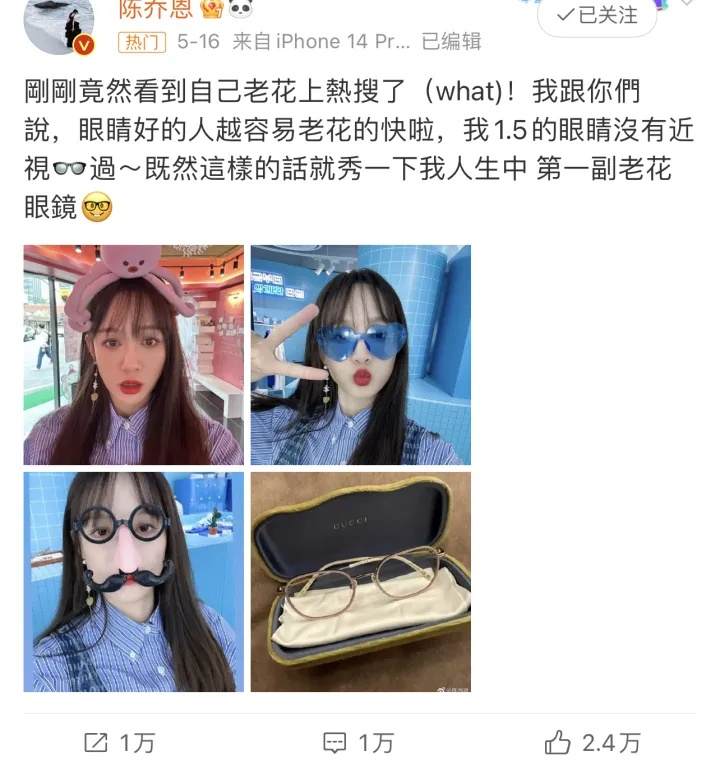Screen dimensions: 720x770
Task: Click the like count 2.4万
Action: (613, 742)
